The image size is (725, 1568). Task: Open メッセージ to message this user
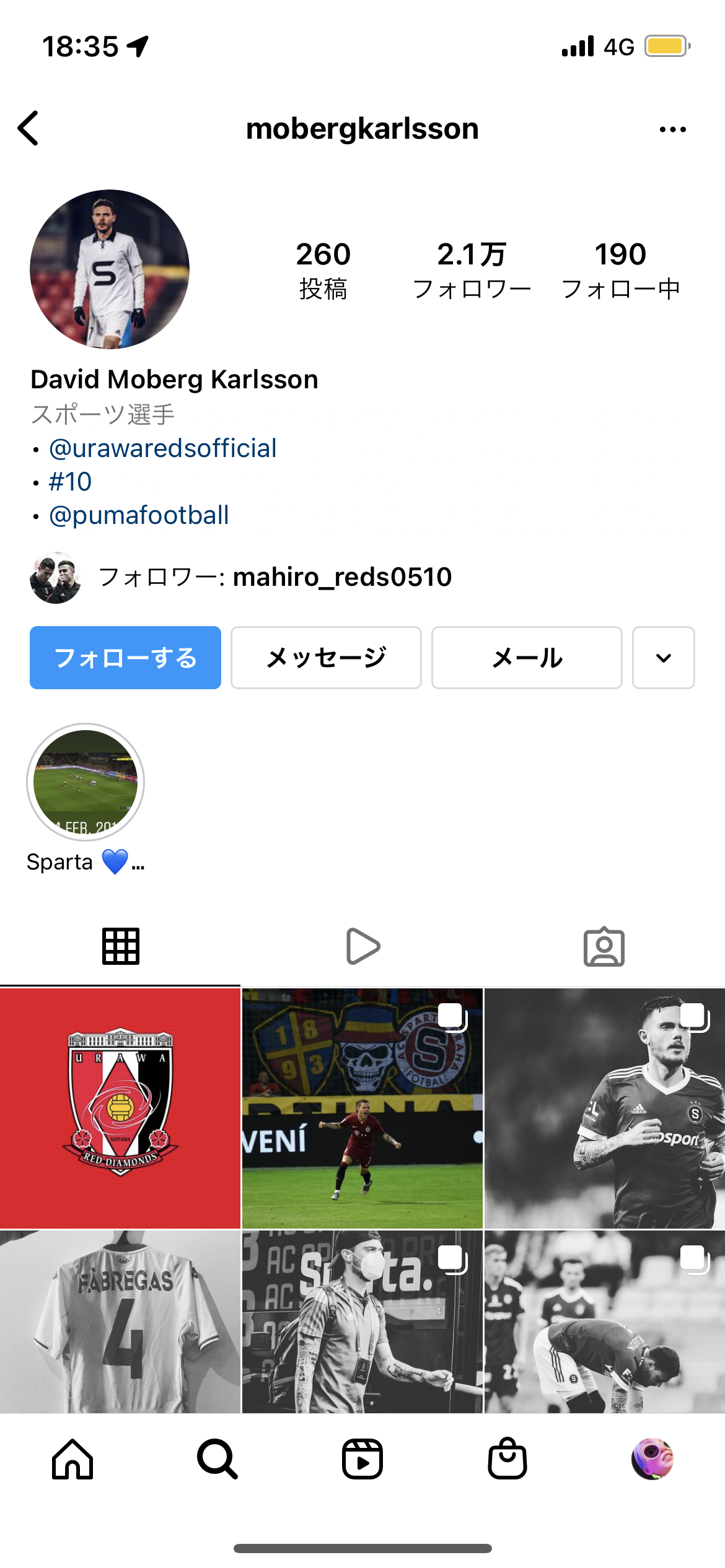point(326,658)
